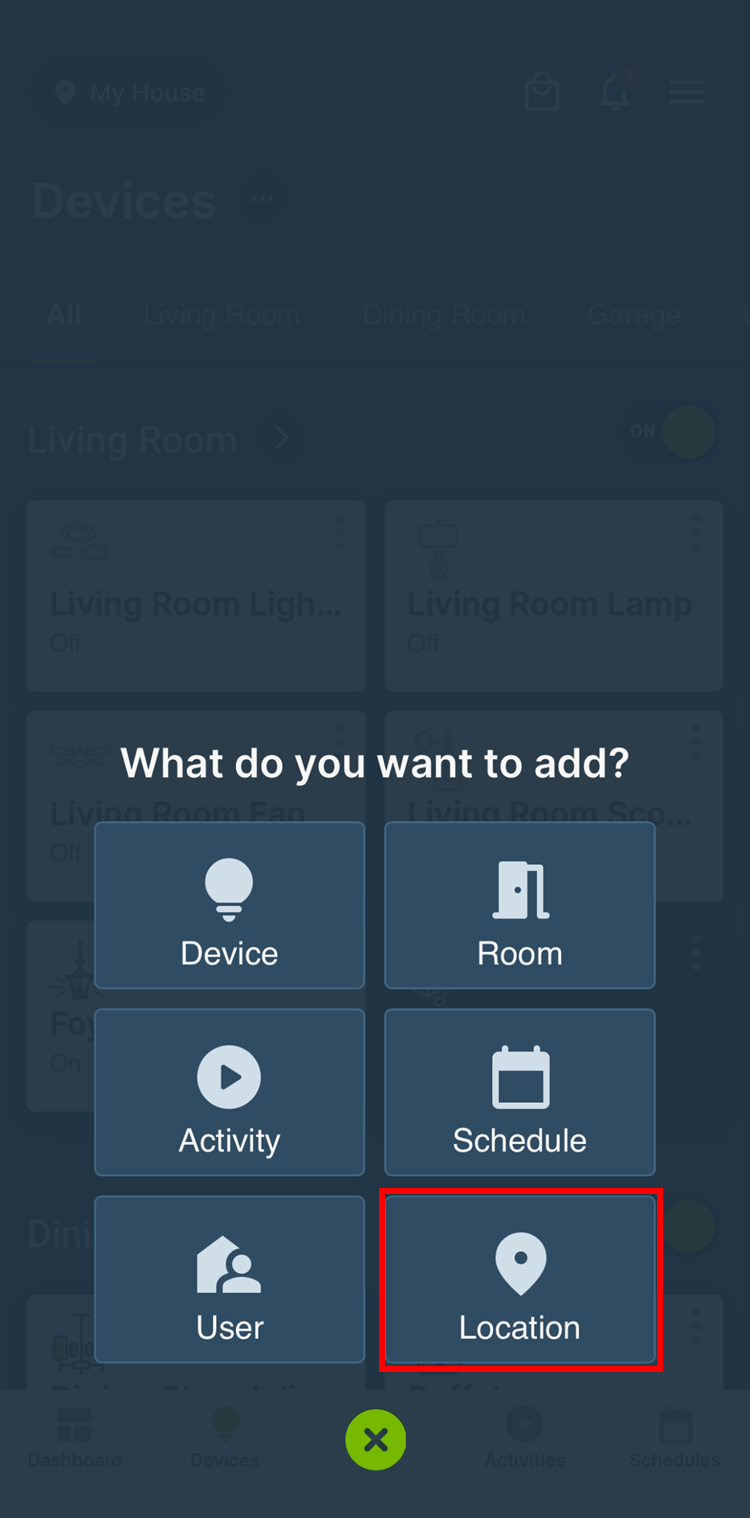Open the notifications bell
This screenshot has height=1518, width=750.
[x=616, y=92]
